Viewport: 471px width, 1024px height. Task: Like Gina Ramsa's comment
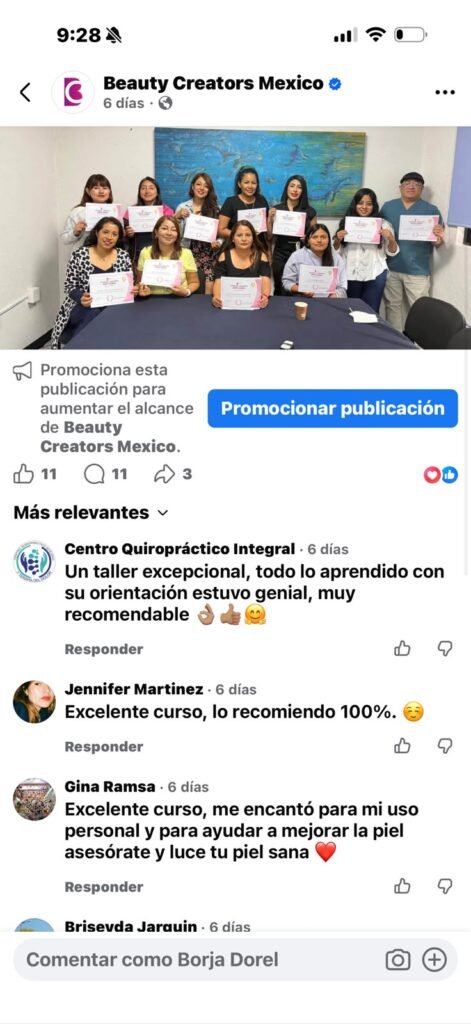[x=402, y=886]
